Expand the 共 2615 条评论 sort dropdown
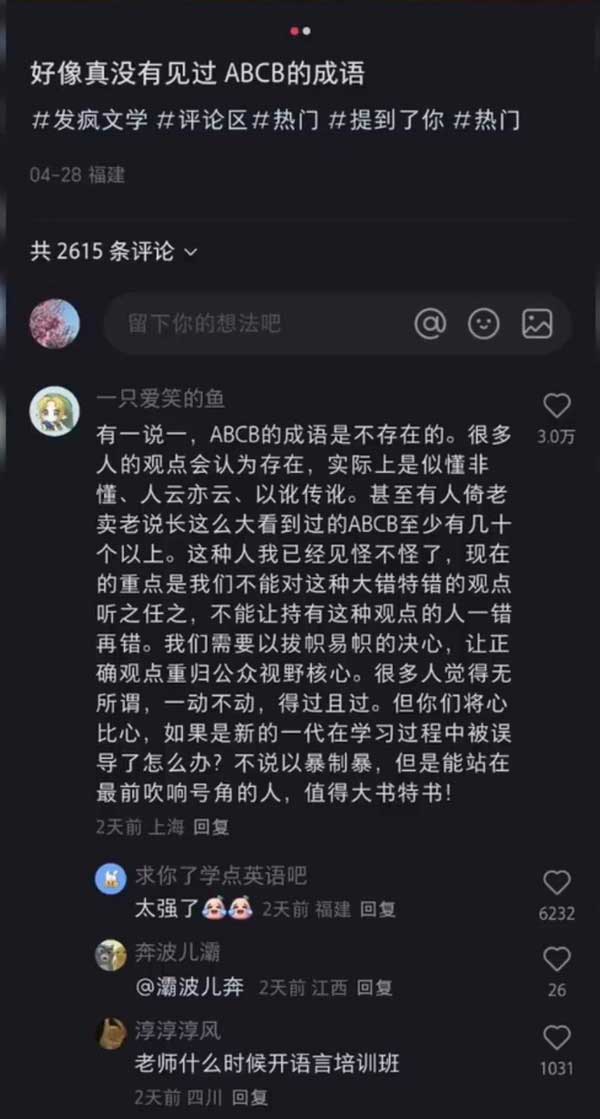Image resolution: width=600 pixels, height=1119 pixels. (x=191, y=251)
